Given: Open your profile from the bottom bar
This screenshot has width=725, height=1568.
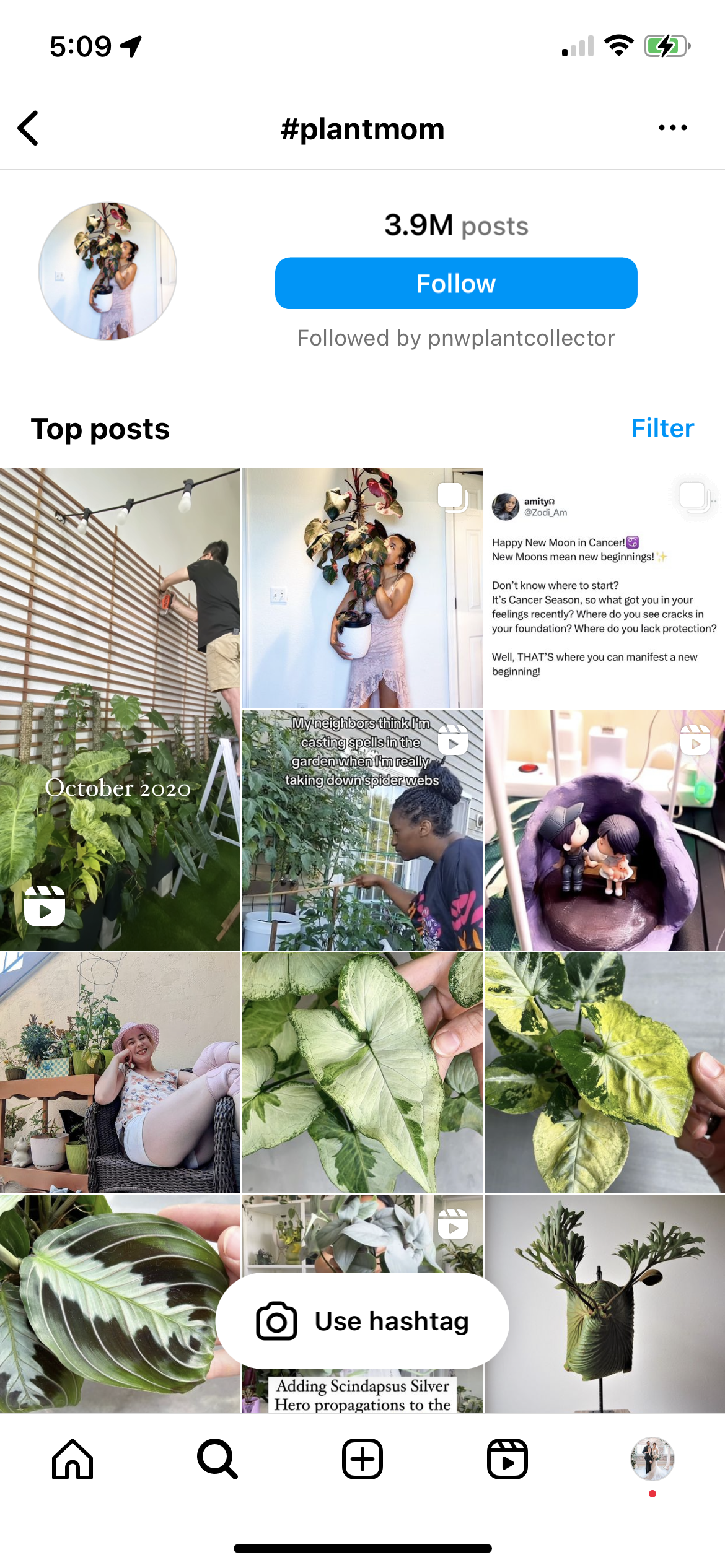Looking at the screenshot, I should (x=652, y=1458).
